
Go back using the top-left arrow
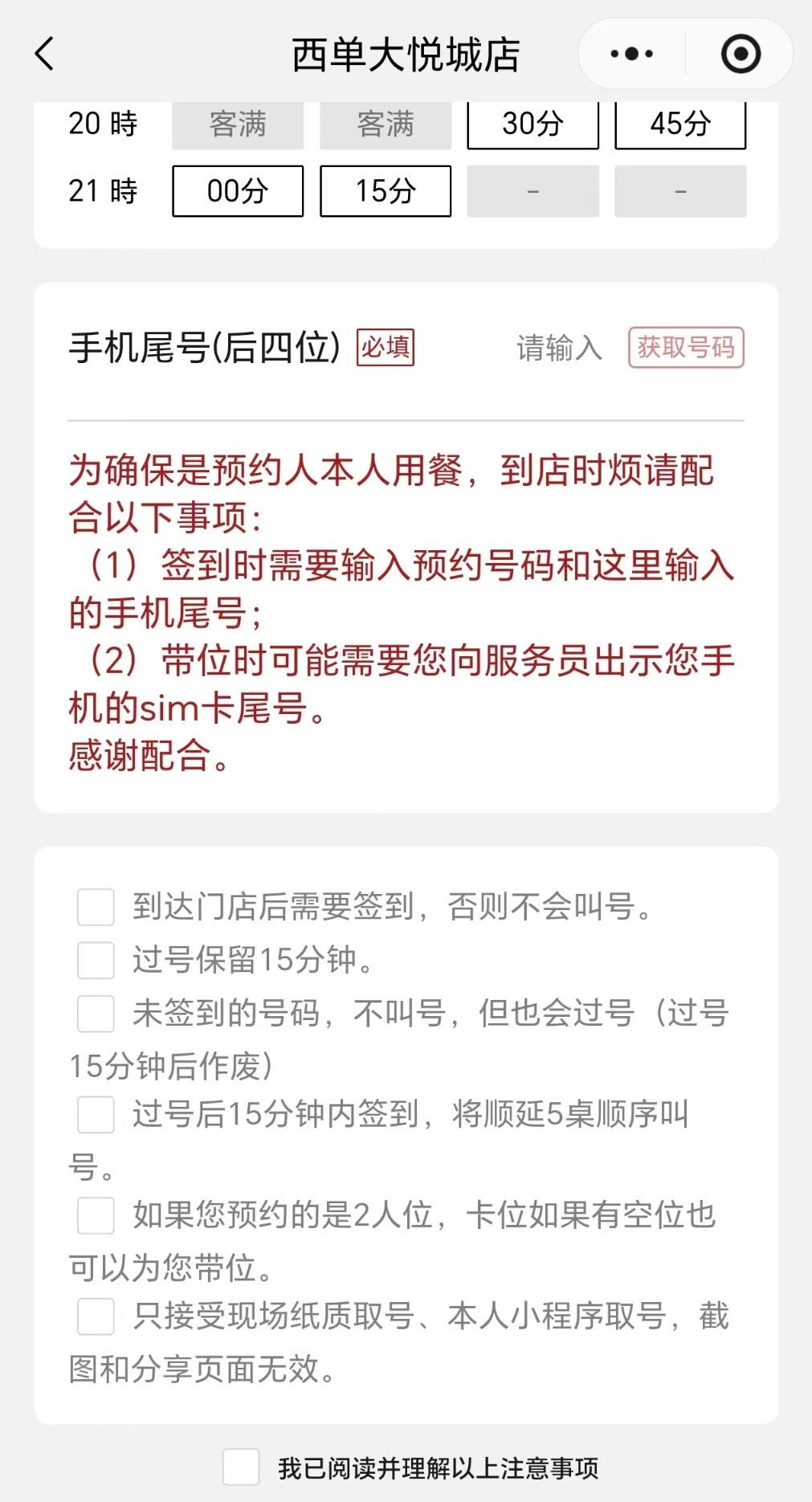click(x=45, y=55)
